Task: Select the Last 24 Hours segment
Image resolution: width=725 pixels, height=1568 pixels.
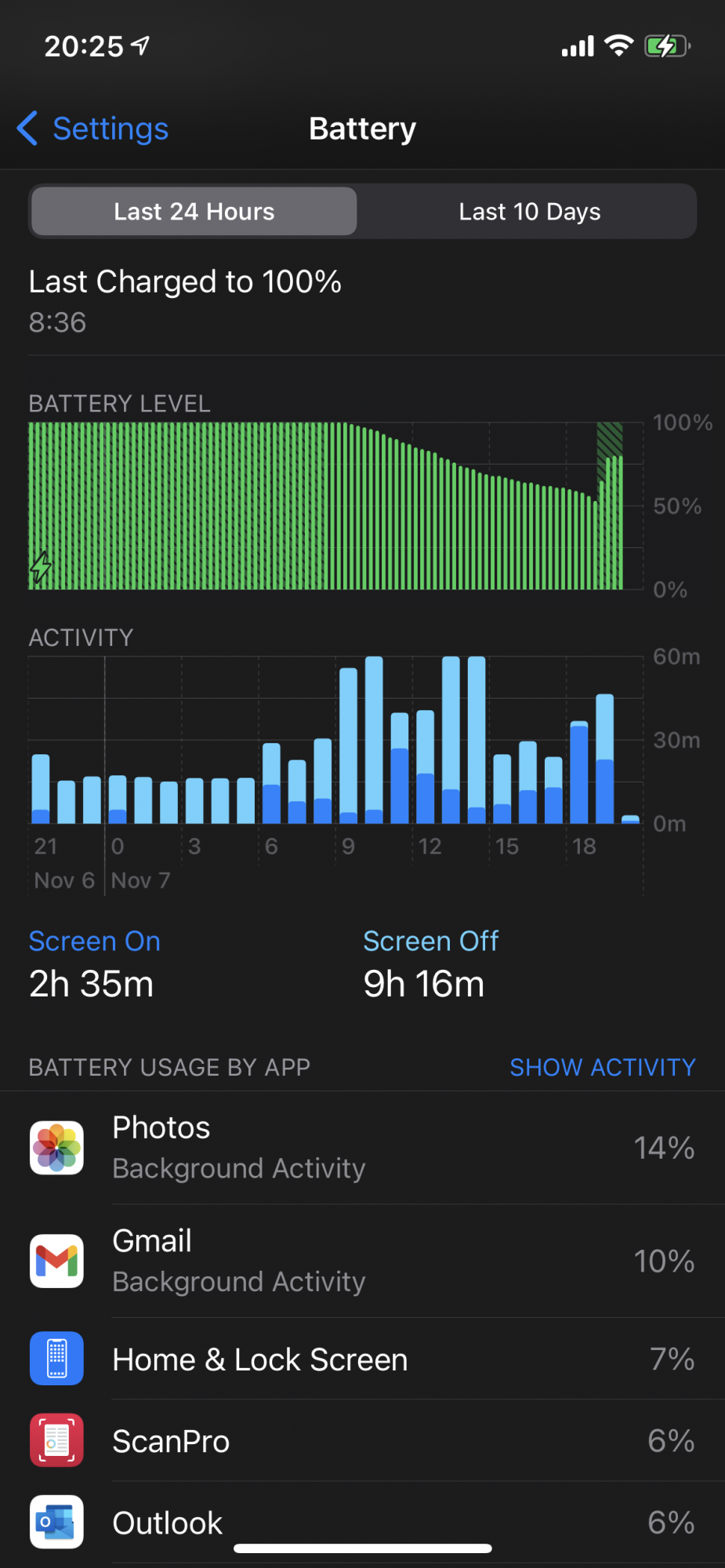Action: click(x=194, y=212)
